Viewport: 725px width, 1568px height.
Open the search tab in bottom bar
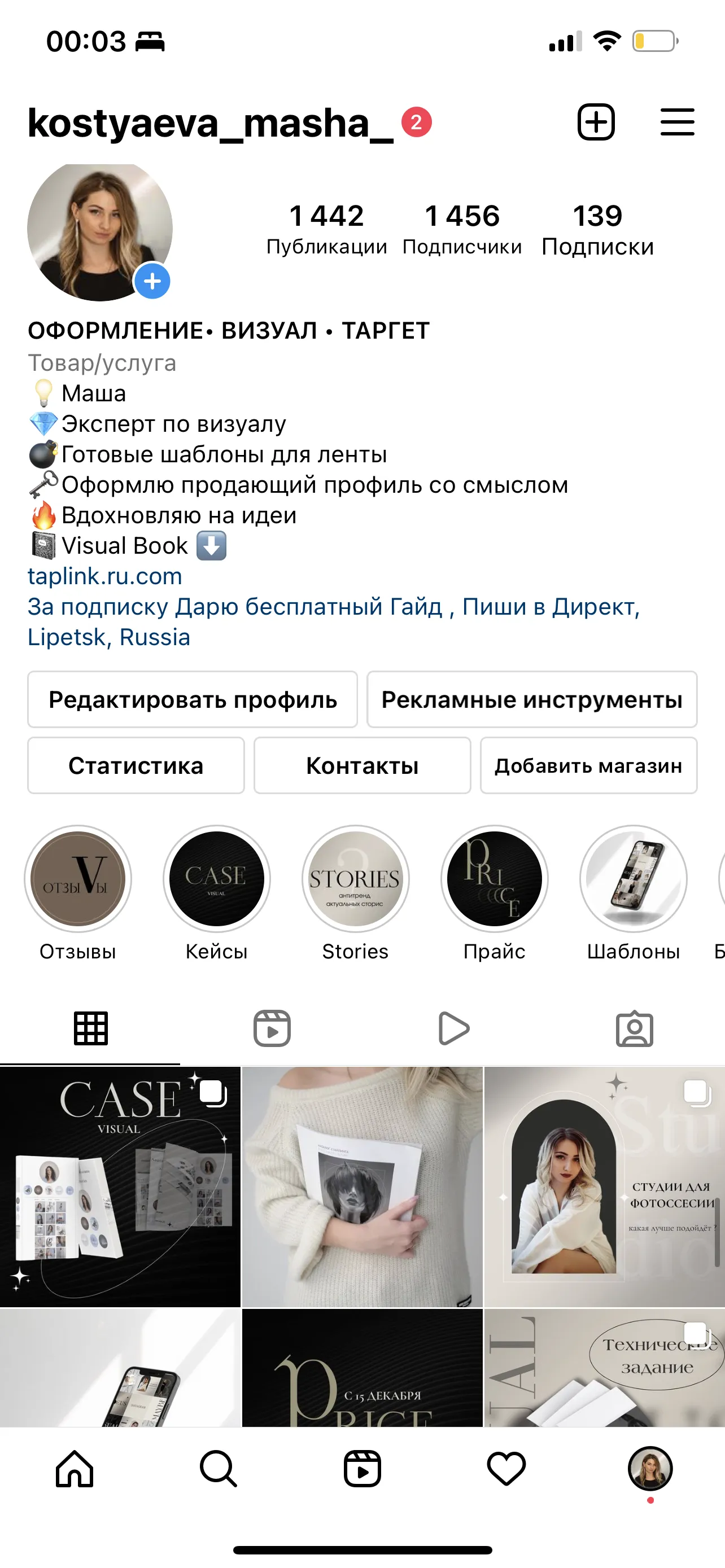(219, 1468)
